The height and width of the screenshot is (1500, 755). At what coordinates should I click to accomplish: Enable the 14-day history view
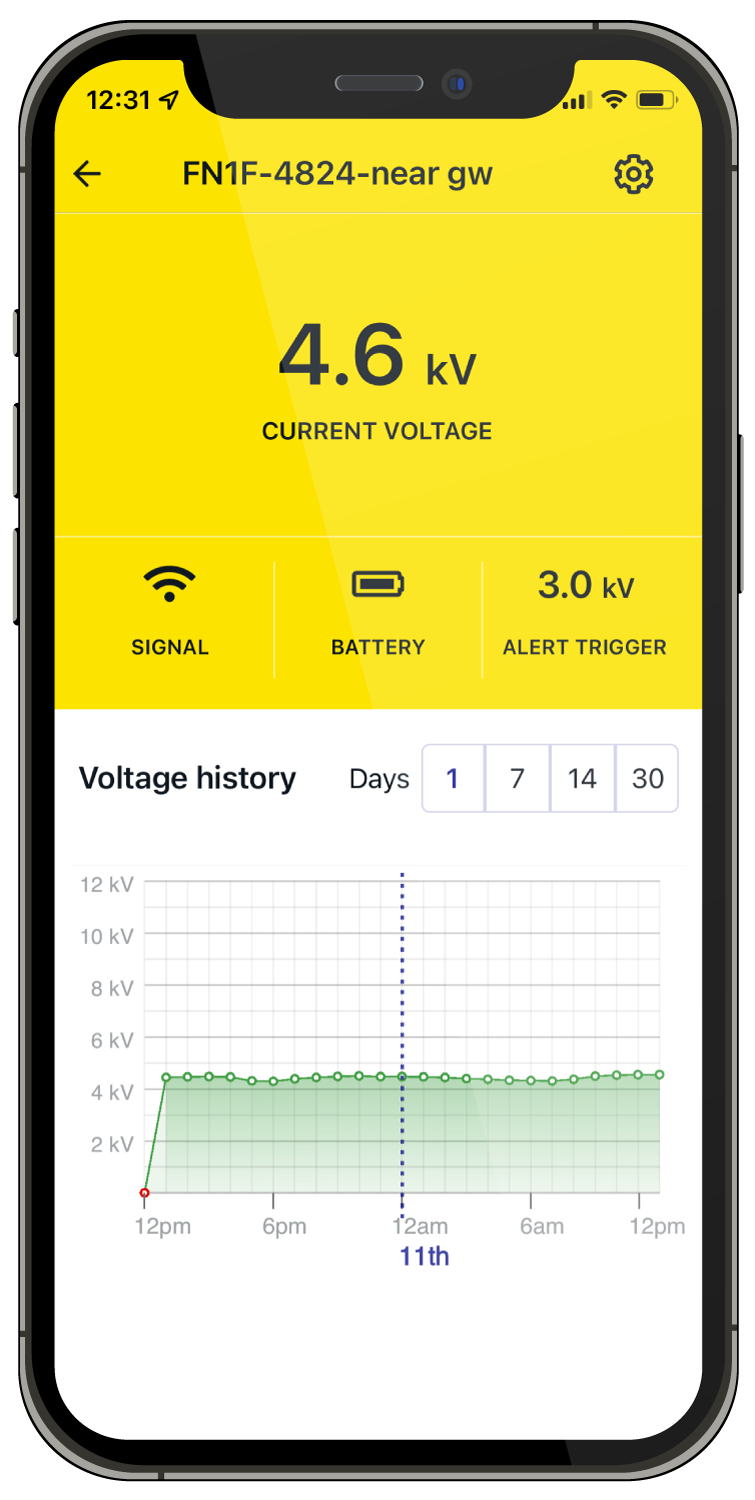582,778
